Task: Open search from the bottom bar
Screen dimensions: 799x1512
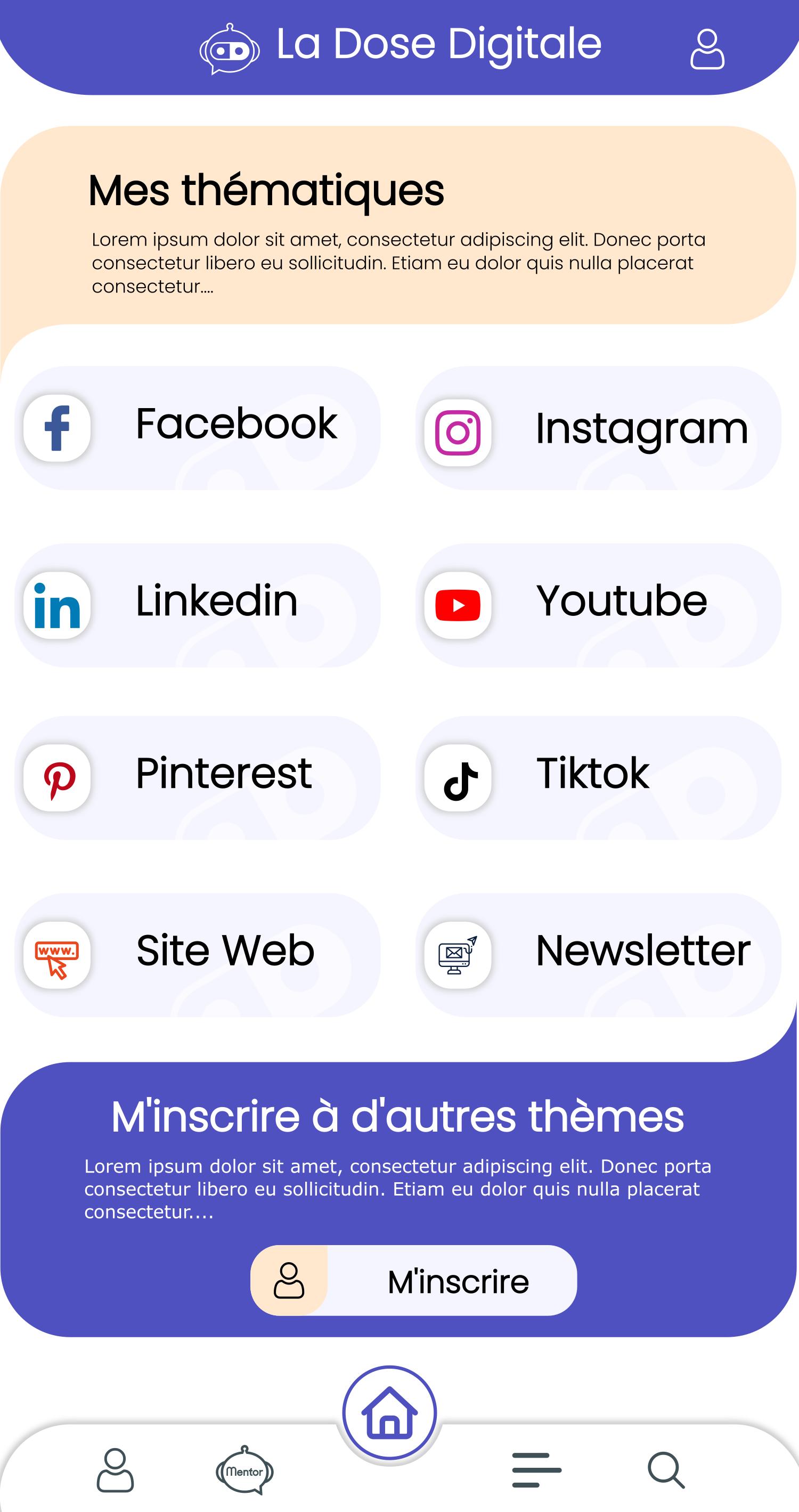Action: (x=666, y=1470)
